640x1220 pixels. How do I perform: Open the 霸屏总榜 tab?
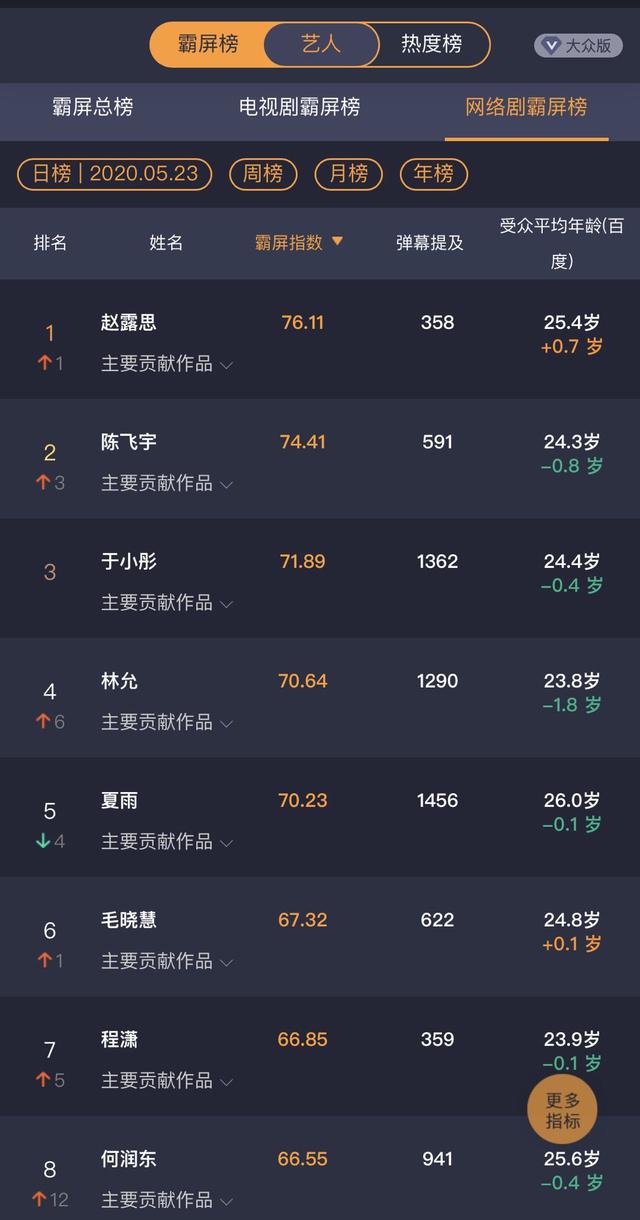coord(92,107)
